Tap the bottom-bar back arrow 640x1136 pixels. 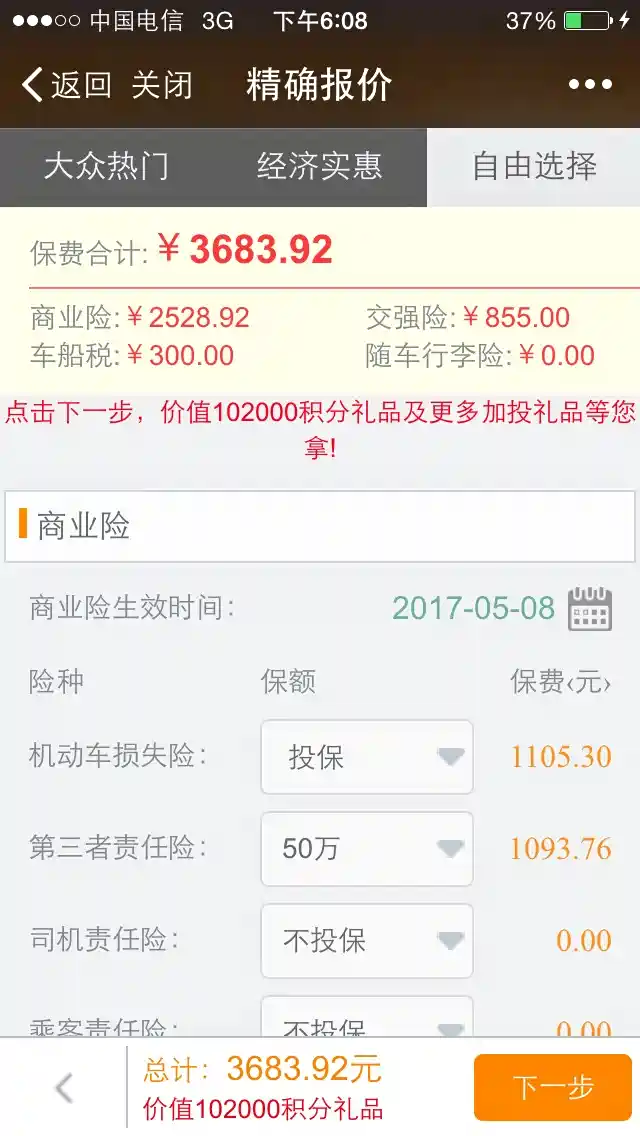pyautogui.click(x=64, y=1087)
